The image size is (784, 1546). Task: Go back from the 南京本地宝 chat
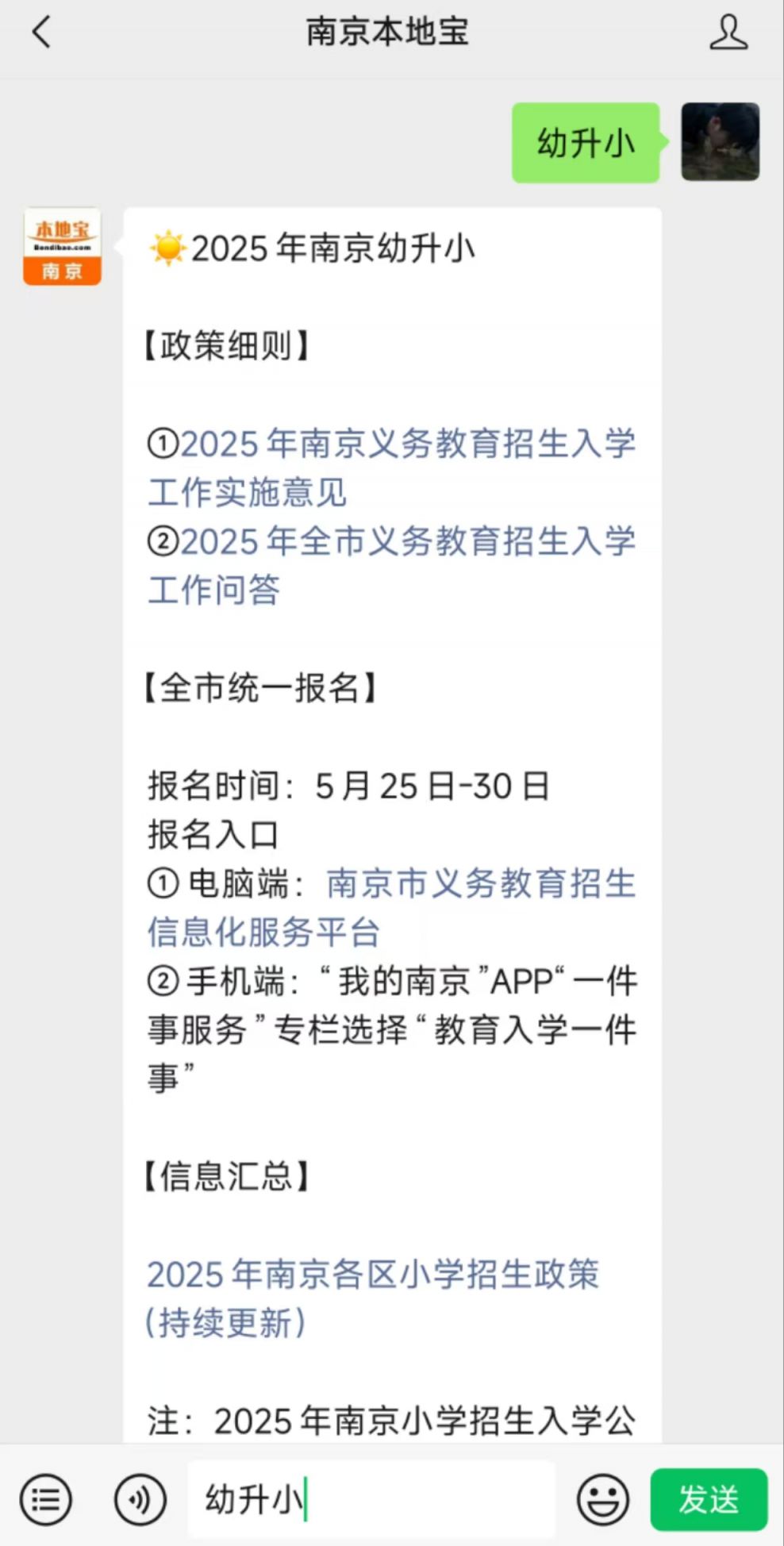pos(41,33)
